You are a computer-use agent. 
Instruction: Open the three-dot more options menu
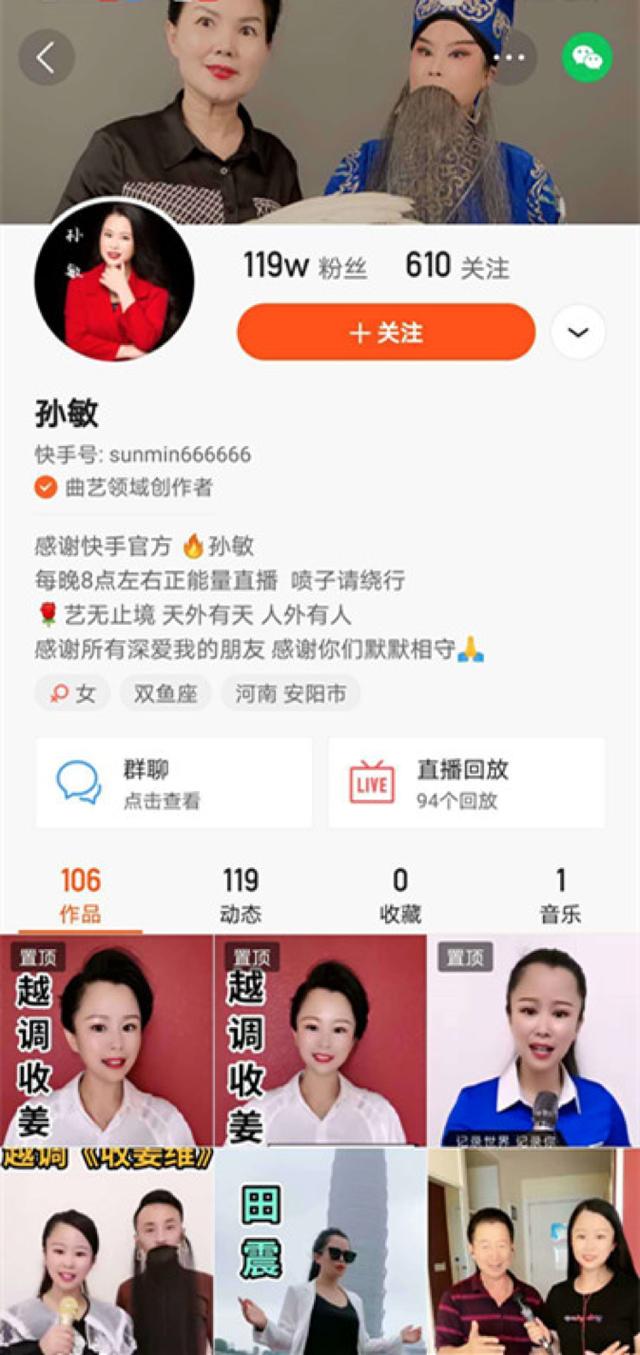[x=509, y=58]
